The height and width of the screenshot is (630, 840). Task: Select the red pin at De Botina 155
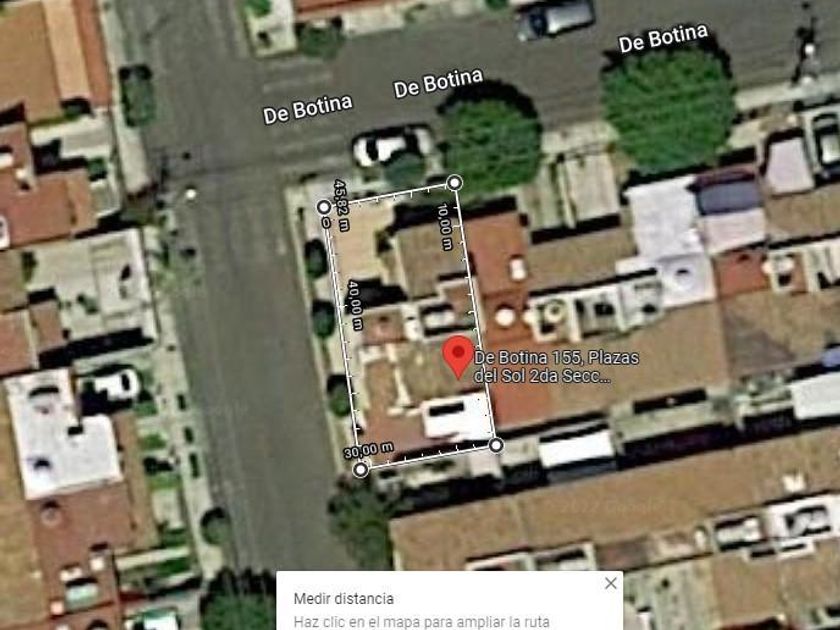pos(458,355)
